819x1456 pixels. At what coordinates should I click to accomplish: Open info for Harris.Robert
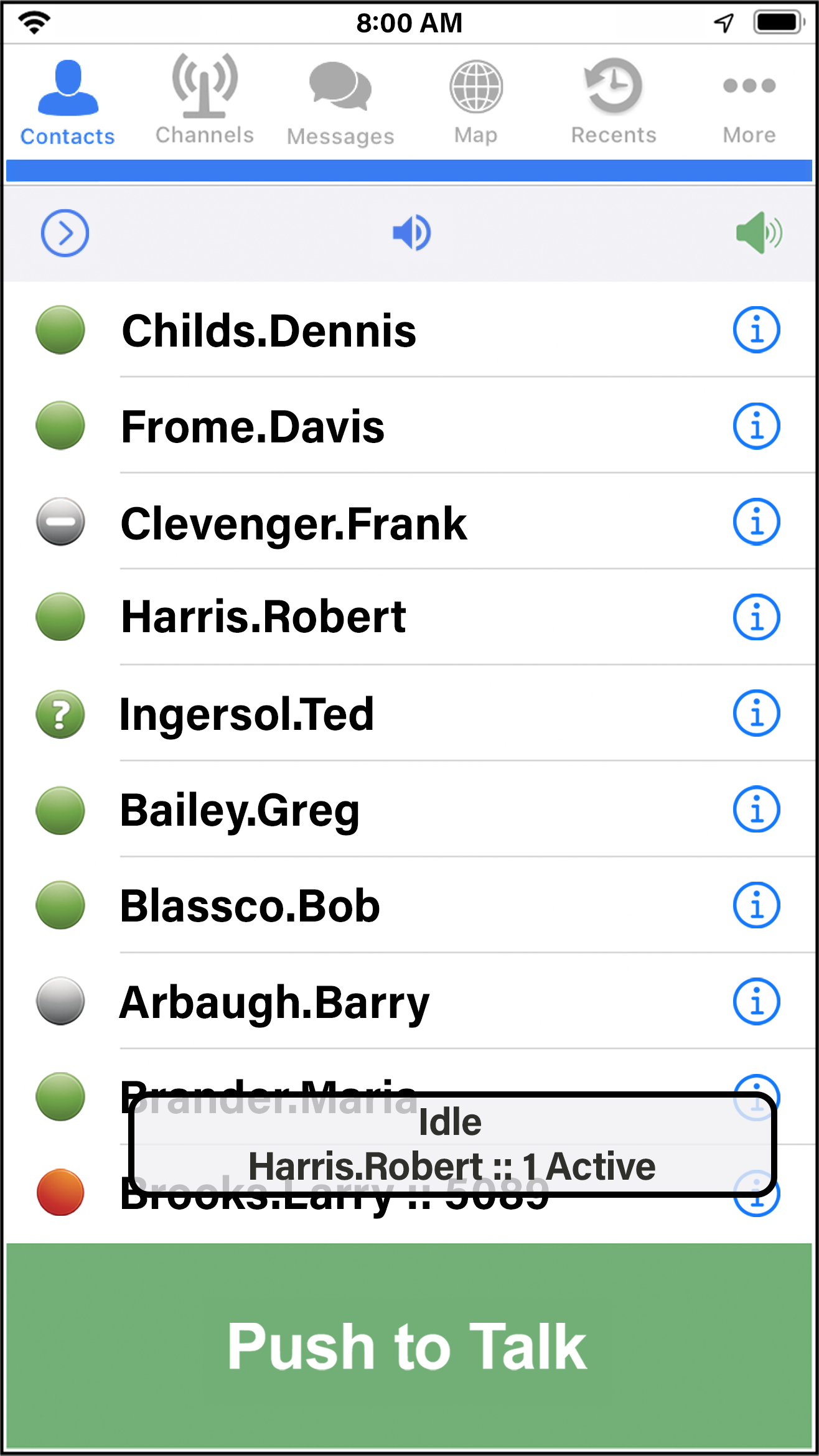[x=756, y=617]
